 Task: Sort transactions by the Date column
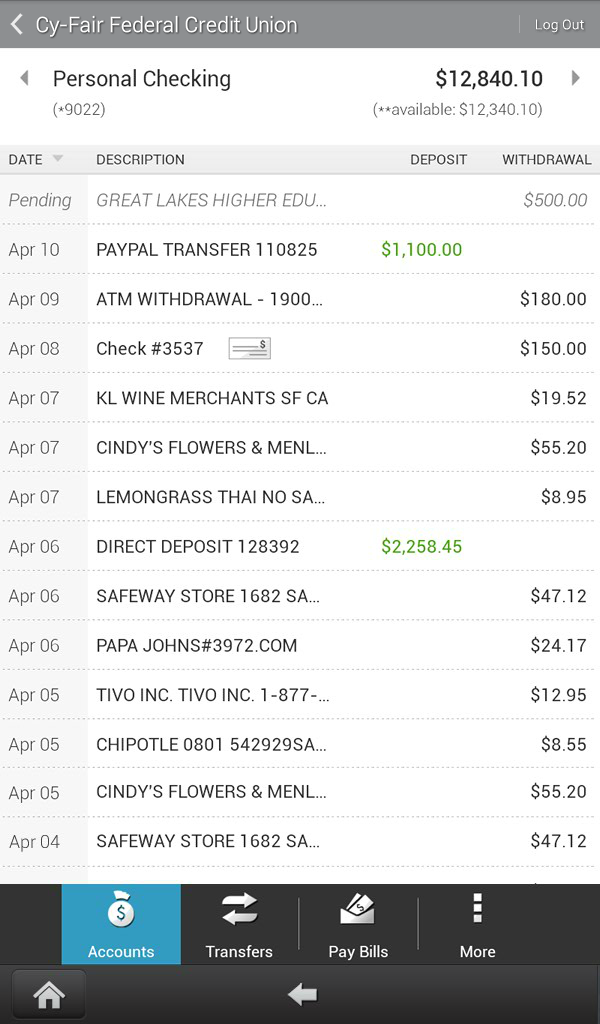point(35,159)
